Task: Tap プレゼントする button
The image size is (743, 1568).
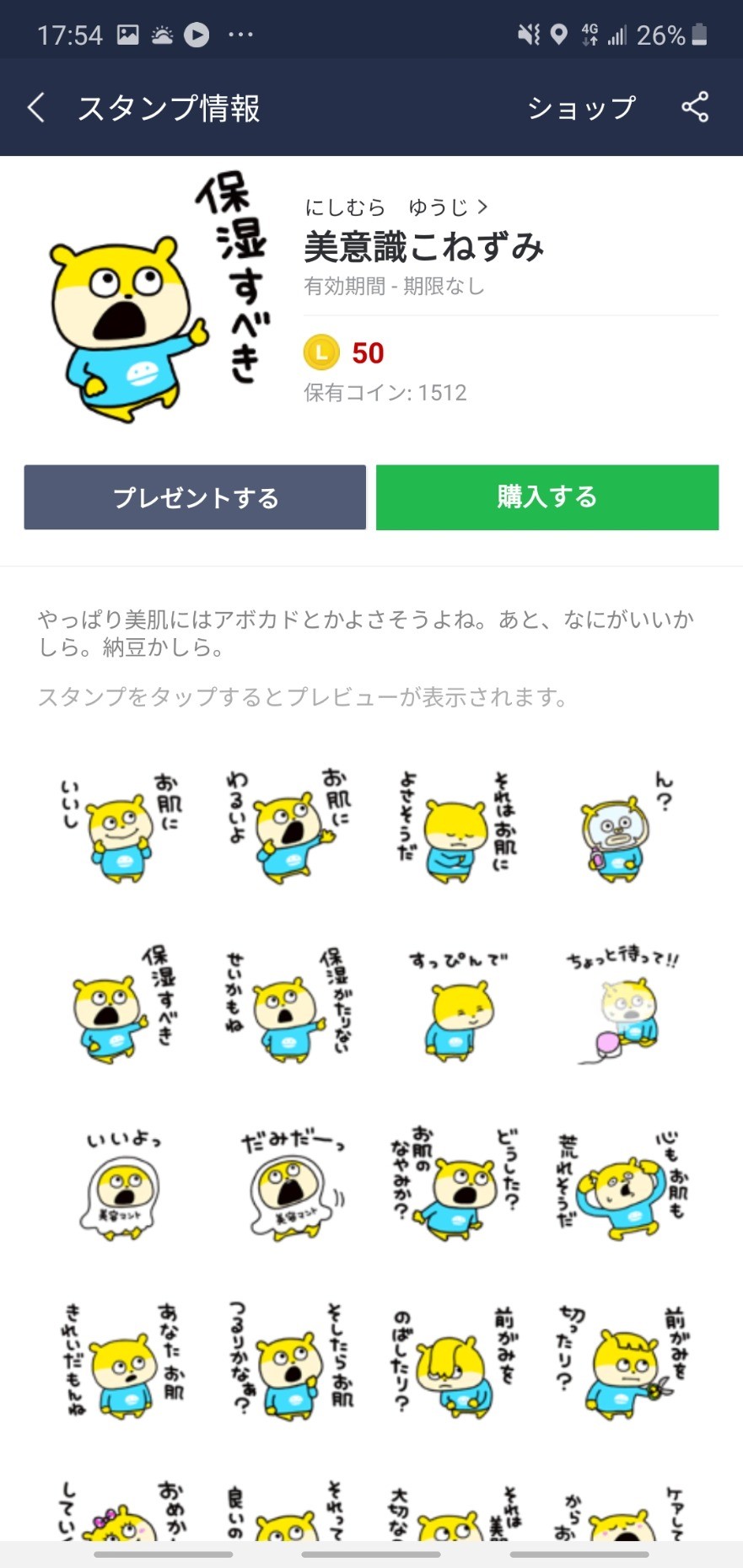Action: (x=195, y=497)
